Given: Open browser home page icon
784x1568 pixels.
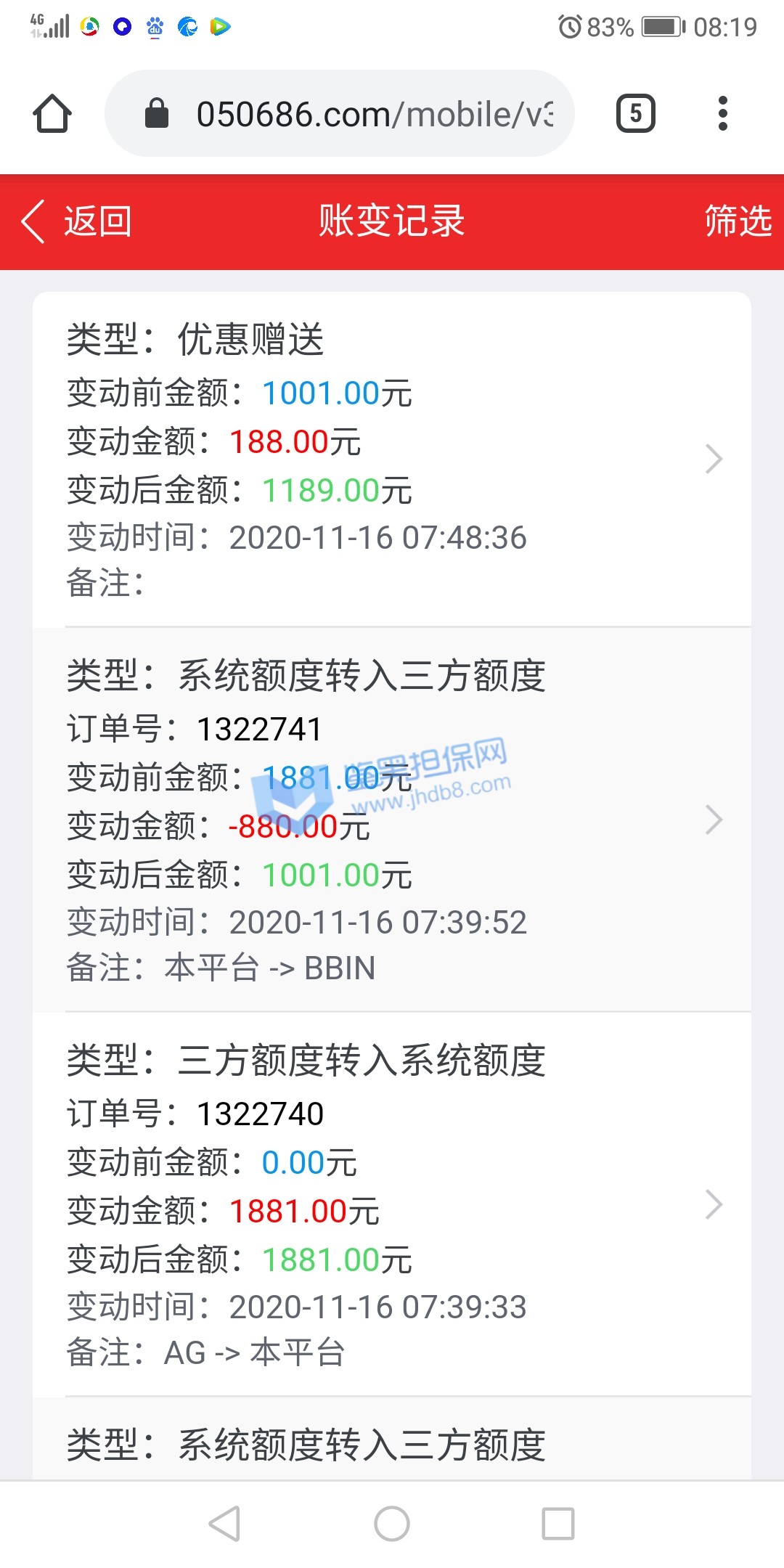Looking at the screenshot, I should click(52, 114).
